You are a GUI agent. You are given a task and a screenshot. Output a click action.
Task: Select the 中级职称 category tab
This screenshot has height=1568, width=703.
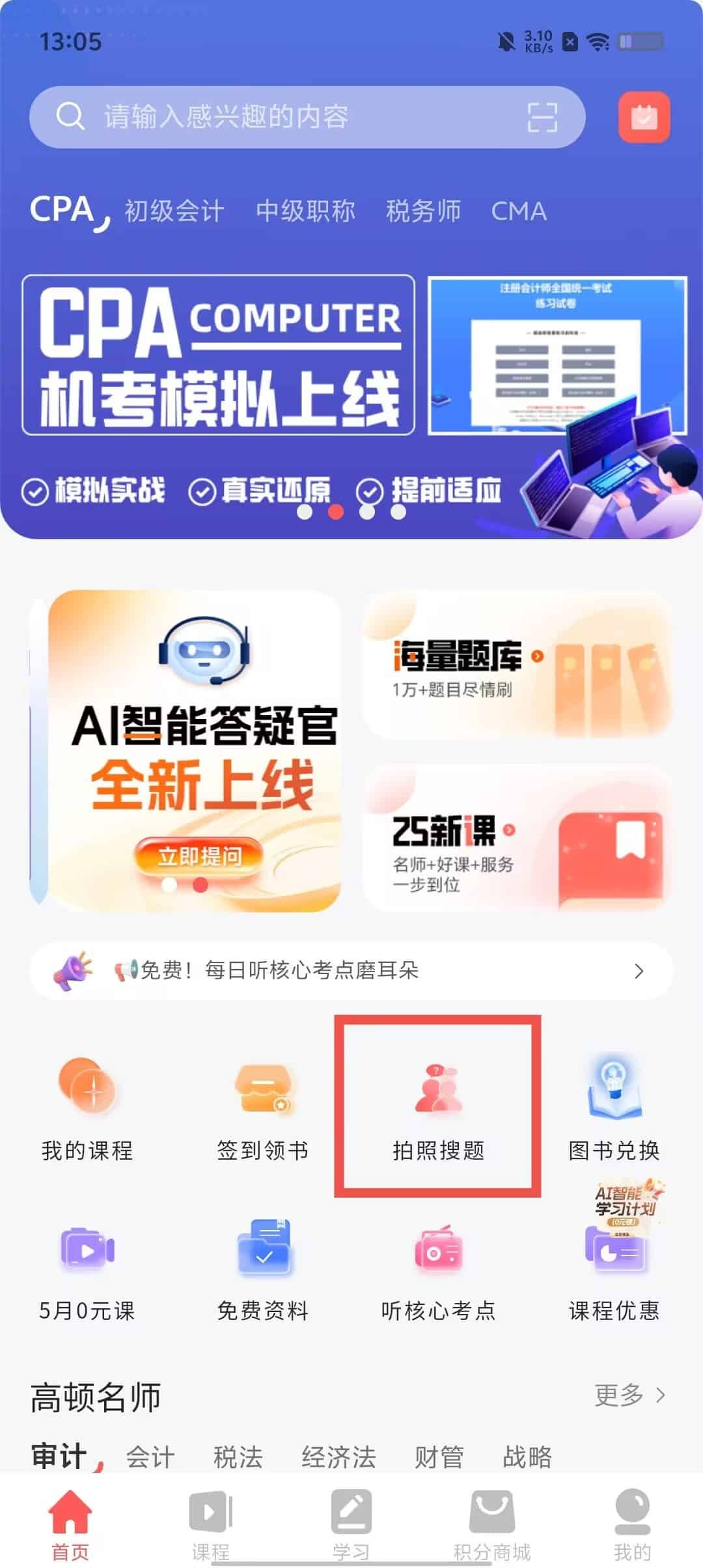point(305,211)
